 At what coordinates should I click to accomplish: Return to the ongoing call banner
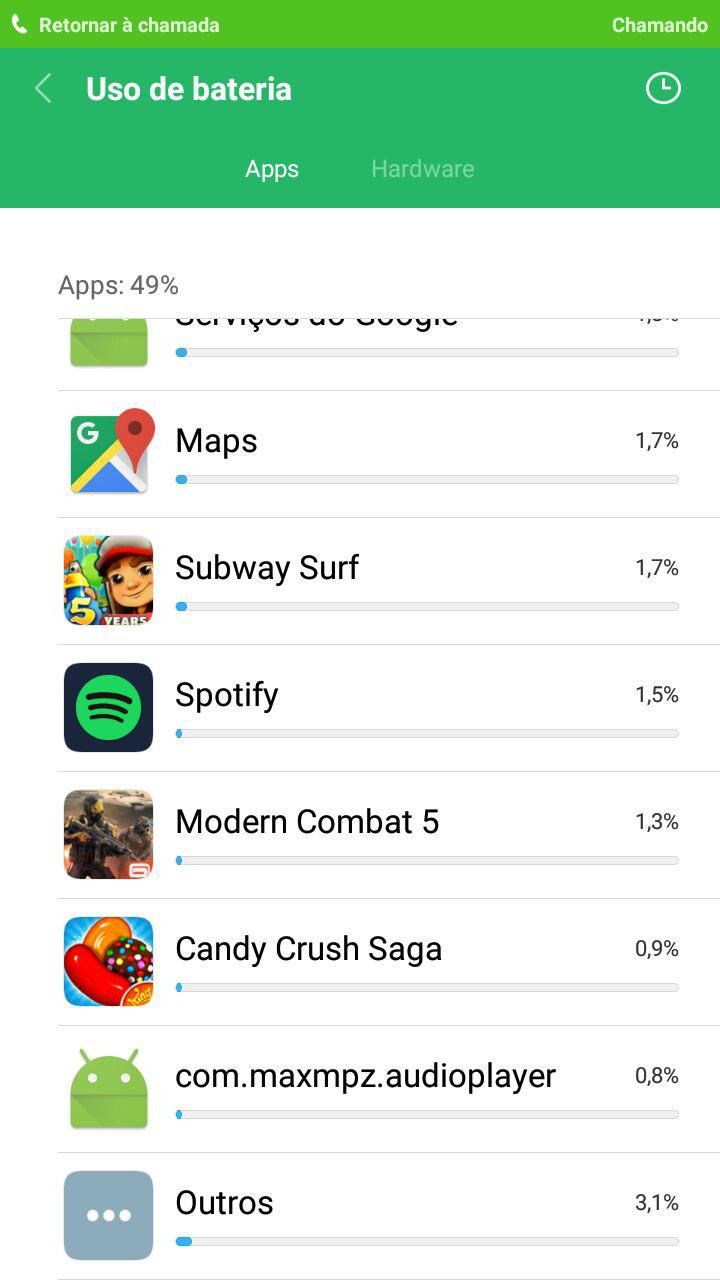tap(128, 25)
